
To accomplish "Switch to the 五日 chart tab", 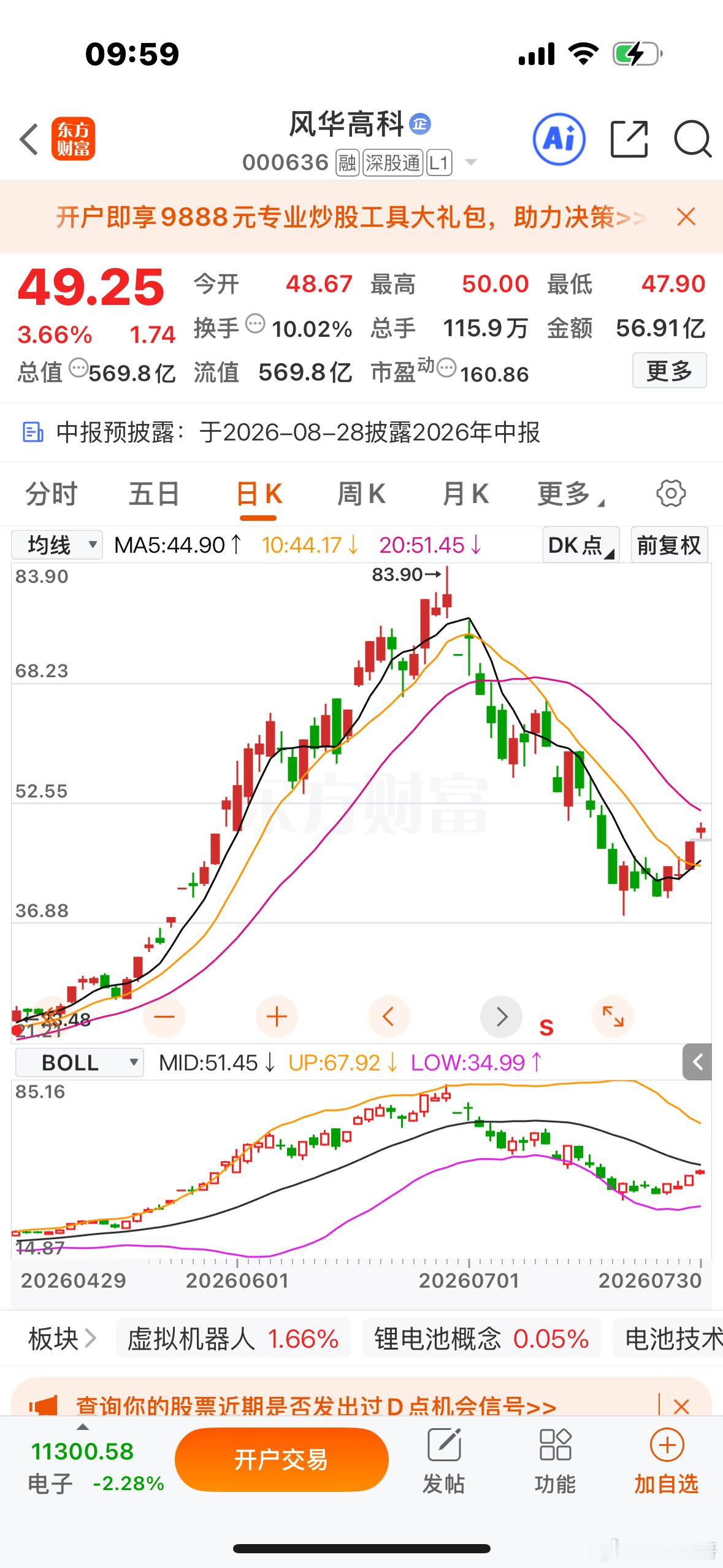I will coord(154,494).
